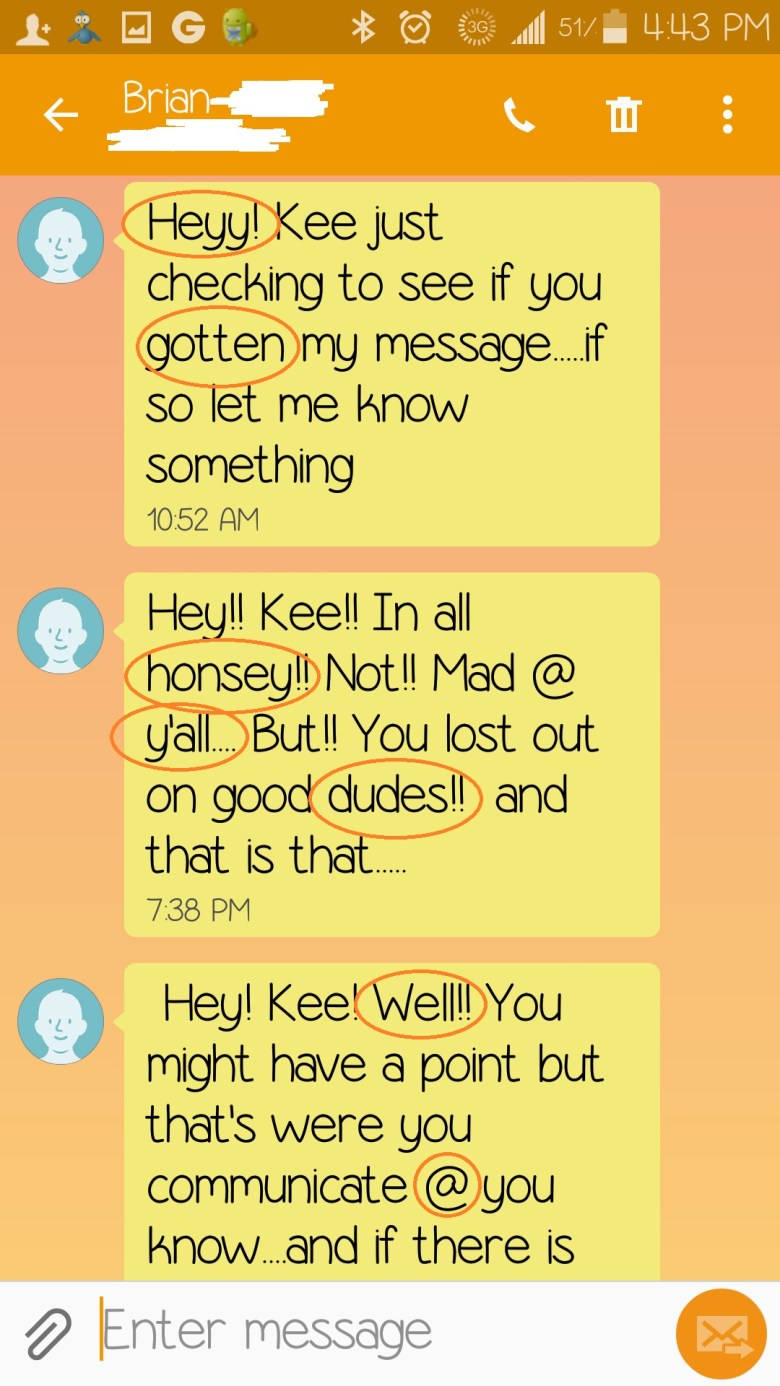The height and width of the screenshot is (1386, 780).
Task: Open the avatar beside the 7:38 PM message
Action: click(60, 631)
